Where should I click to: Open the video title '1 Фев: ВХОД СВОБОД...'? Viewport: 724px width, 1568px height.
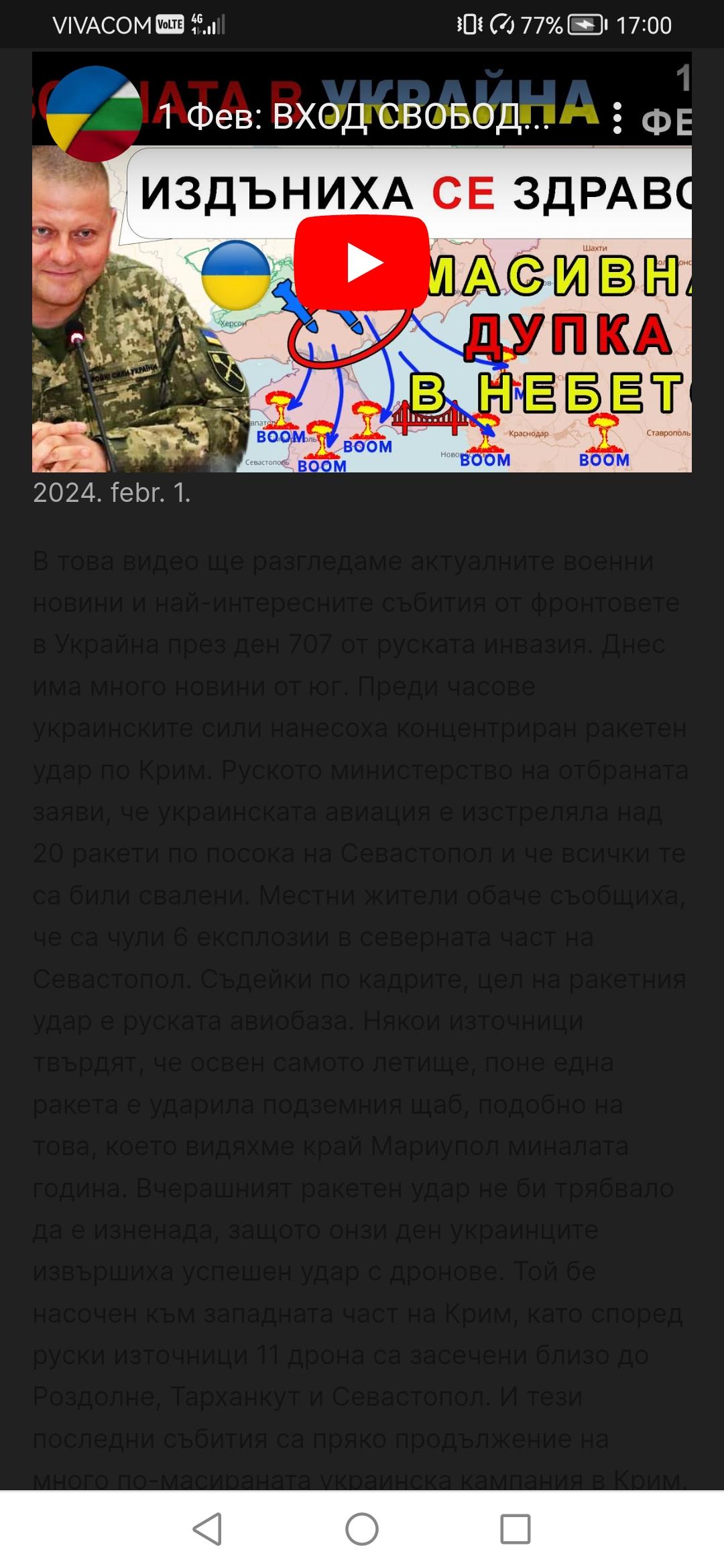[354, 117]
